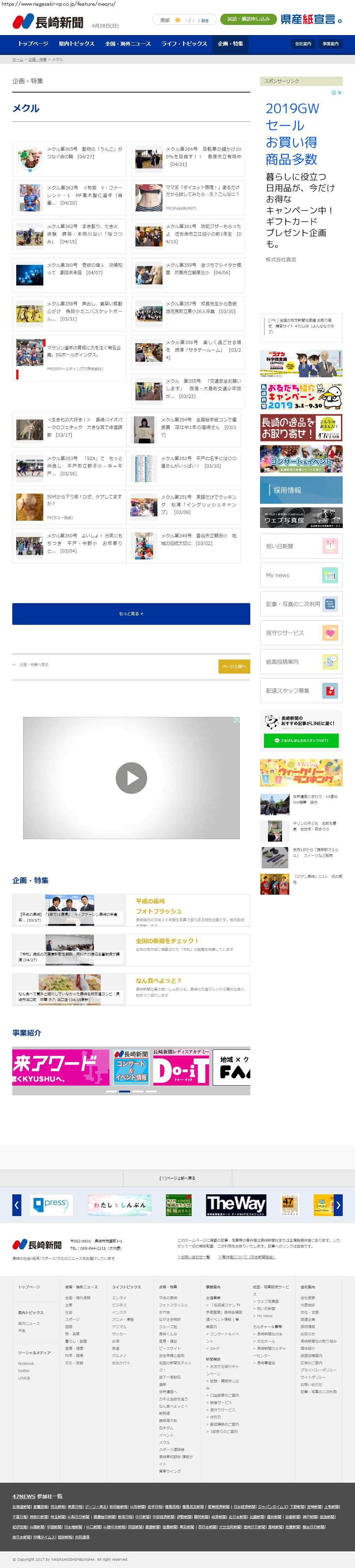Open the 配達スタッフ募集 sidebar item
The image size is (355, 1568).
pos(301,691)
